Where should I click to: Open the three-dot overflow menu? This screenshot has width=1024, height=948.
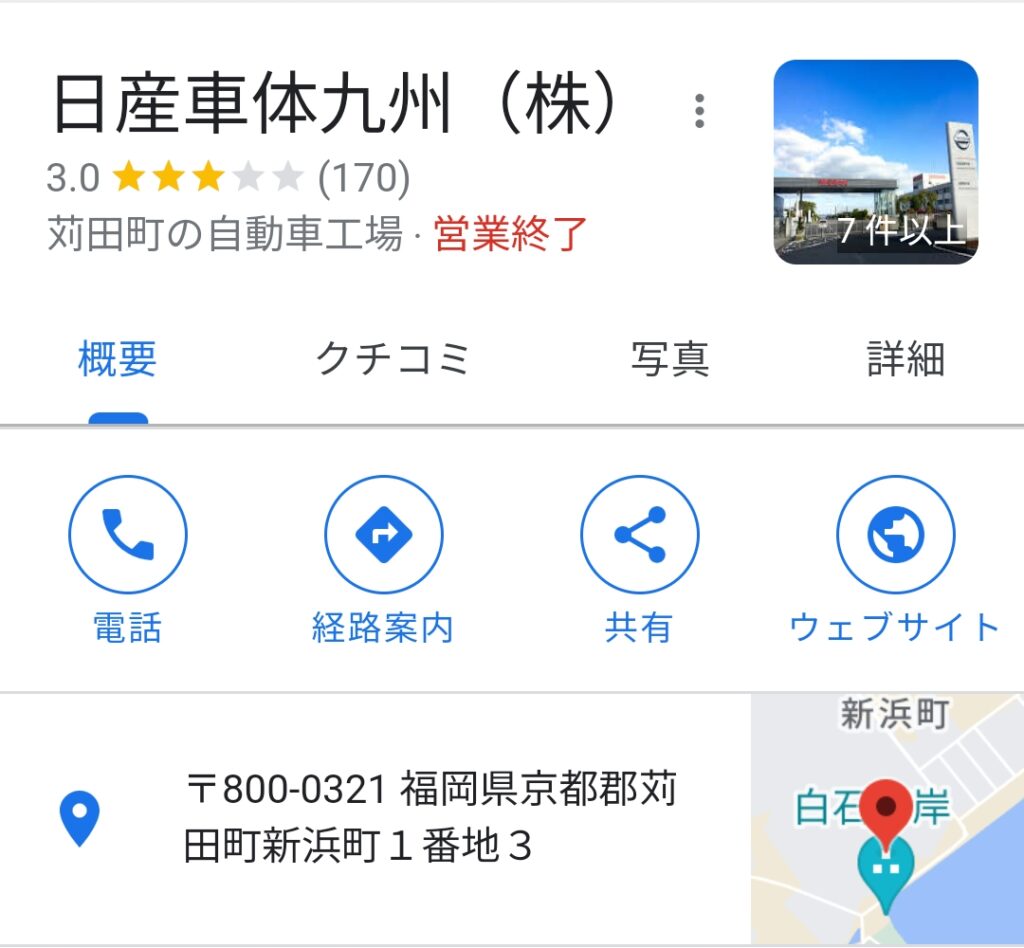click(x=700, y=111)
